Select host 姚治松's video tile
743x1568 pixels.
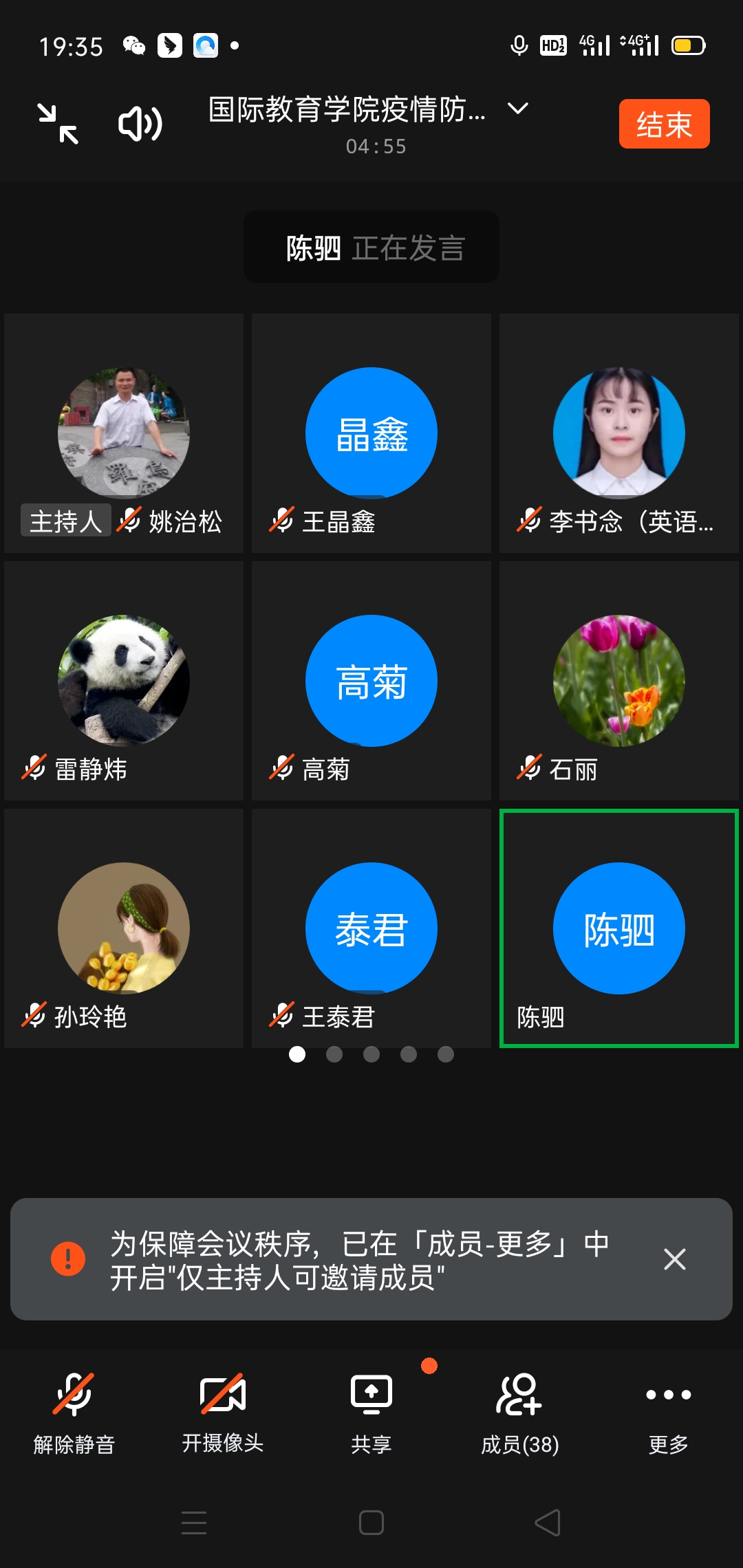[124, 433]
